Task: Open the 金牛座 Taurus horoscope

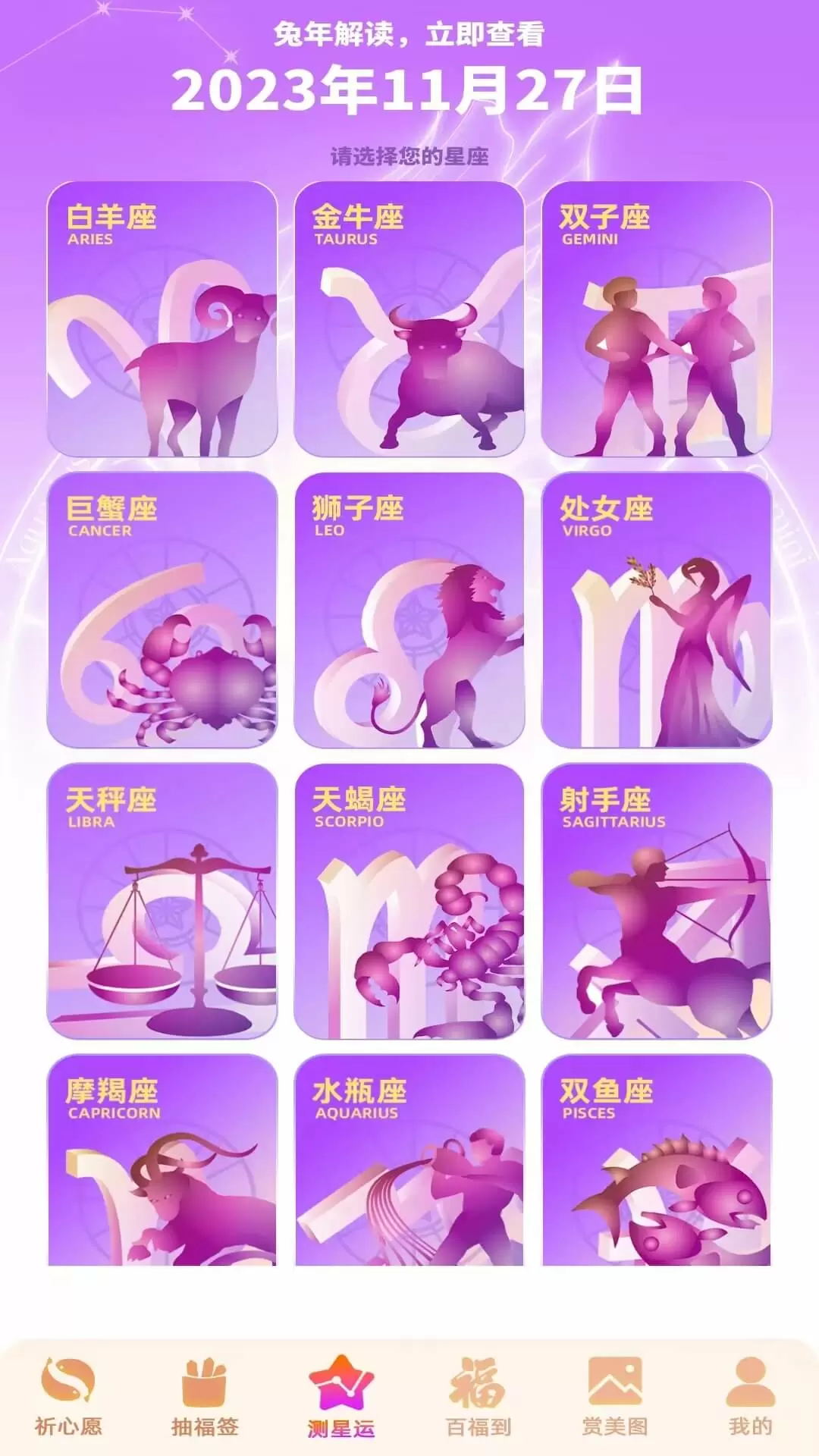Action: coord(409,319)
